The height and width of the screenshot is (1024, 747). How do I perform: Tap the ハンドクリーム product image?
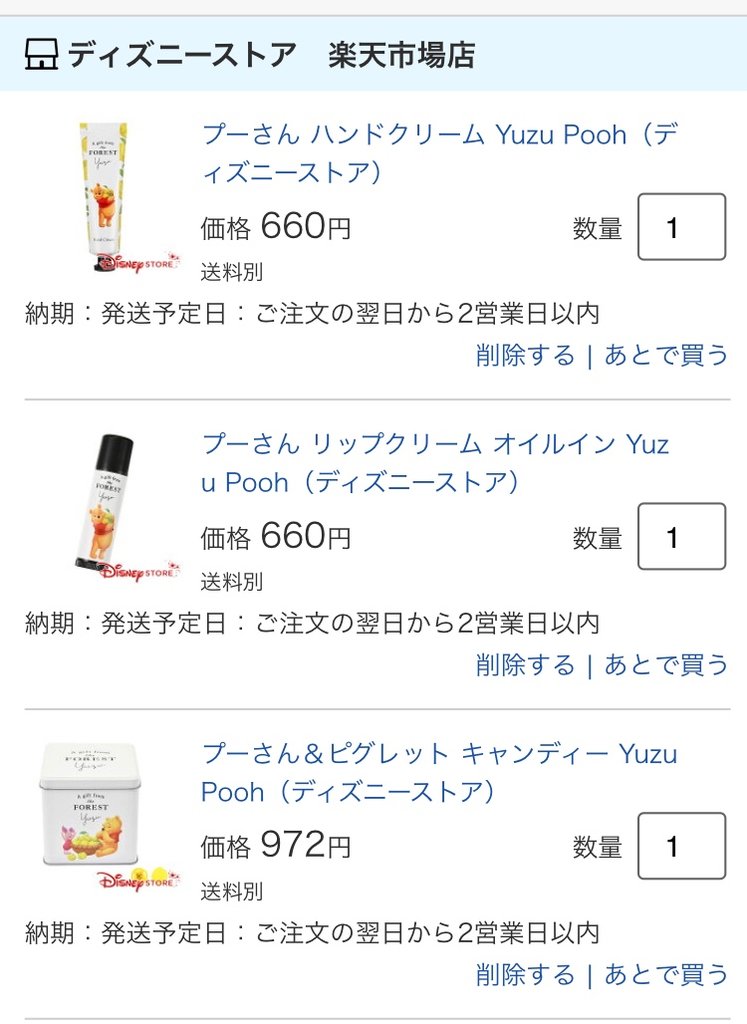tap(105, 197)
